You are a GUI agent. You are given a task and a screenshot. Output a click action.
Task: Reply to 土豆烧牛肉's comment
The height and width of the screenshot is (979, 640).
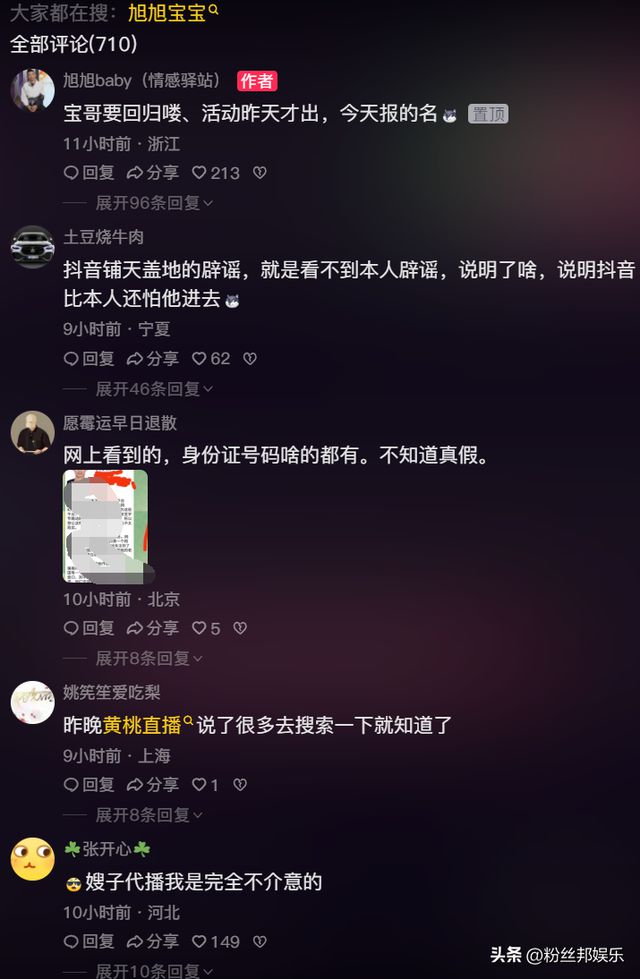point(89,358)
